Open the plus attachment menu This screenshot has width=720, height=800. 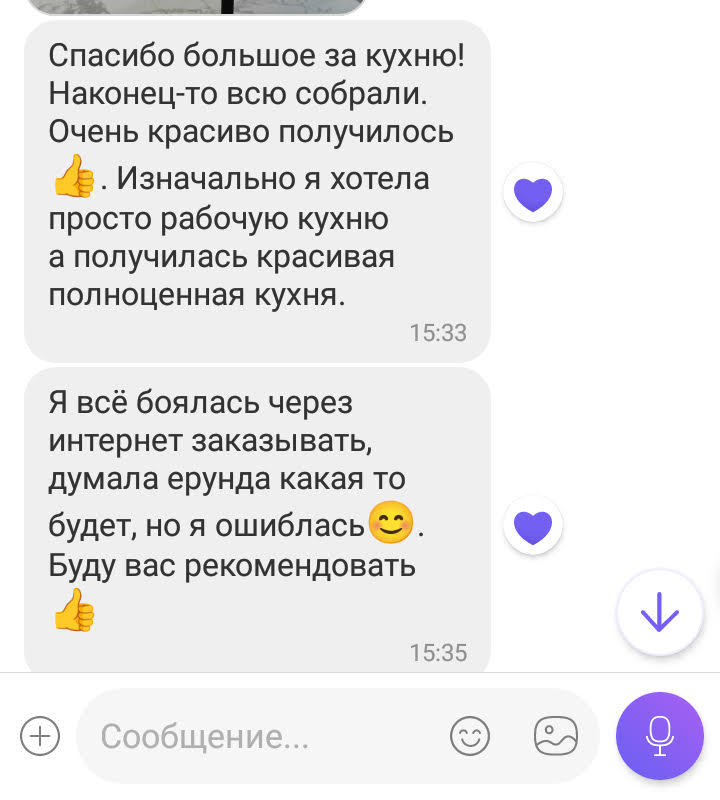(x=40, y=737)
